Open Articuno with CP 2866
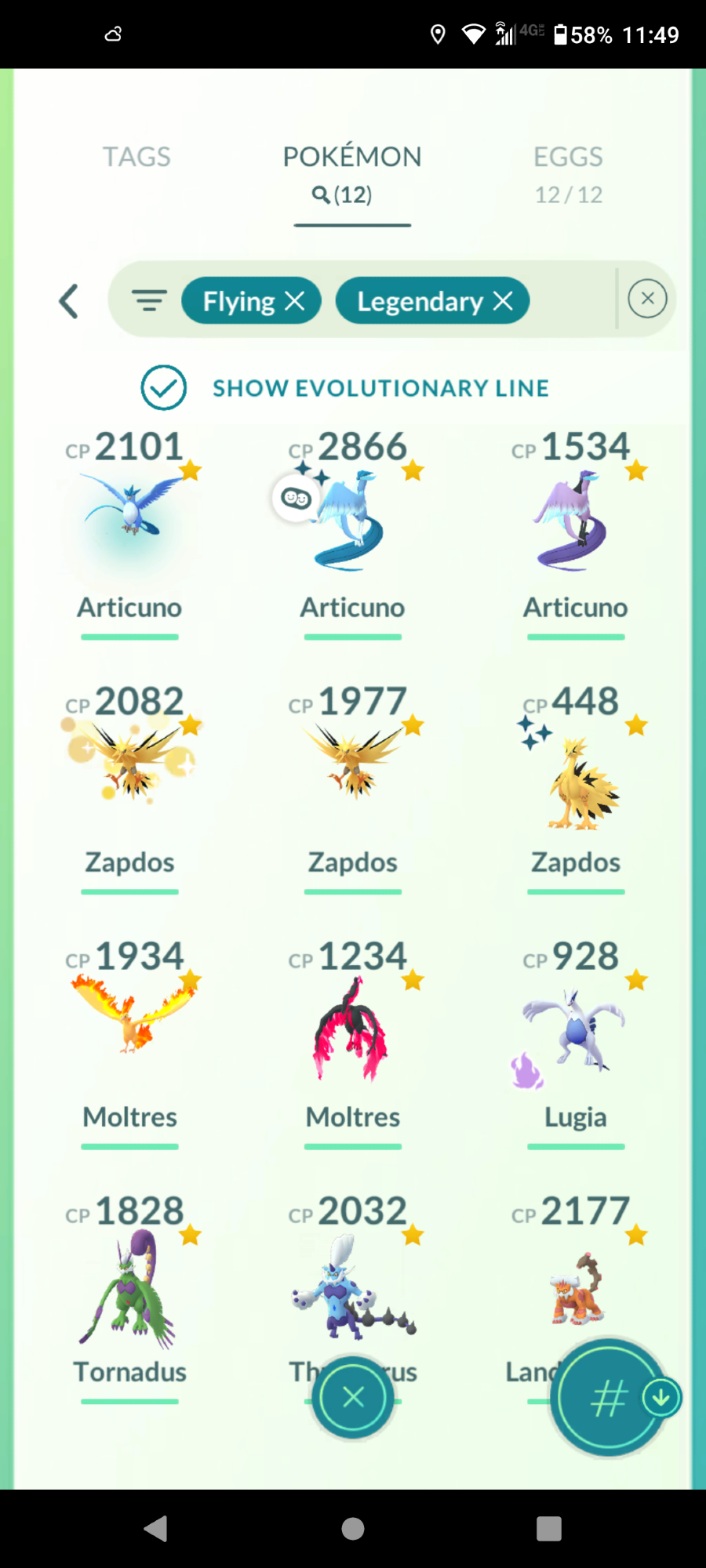The width and height of the screenshot is (706, 1568). point(353,517)
